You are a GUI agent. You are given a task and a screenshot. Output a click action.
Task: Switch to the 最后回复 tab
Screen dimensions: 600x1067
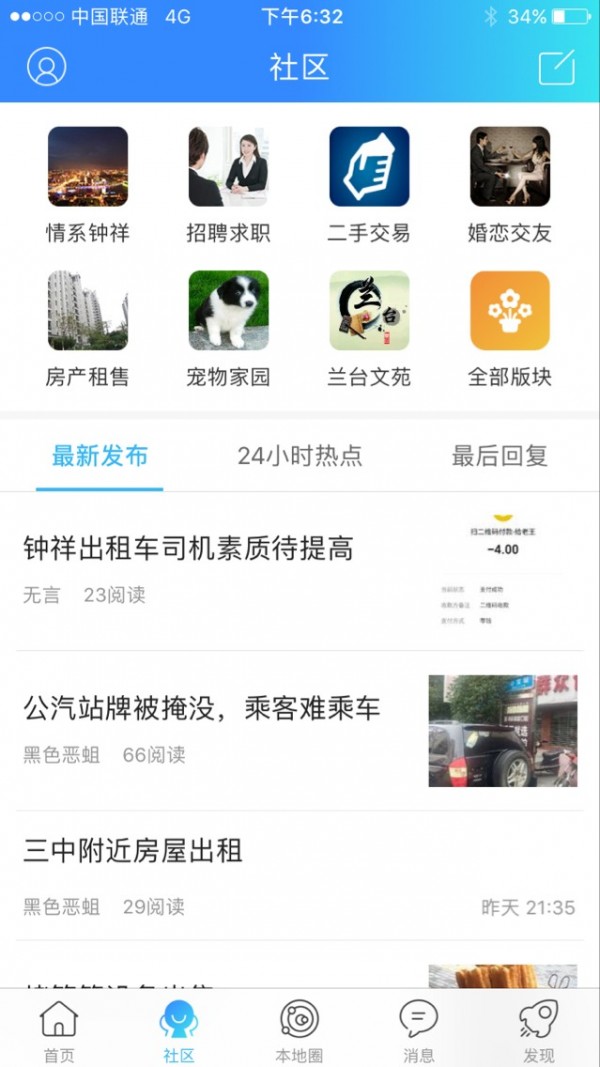click(x=500, y=457)
